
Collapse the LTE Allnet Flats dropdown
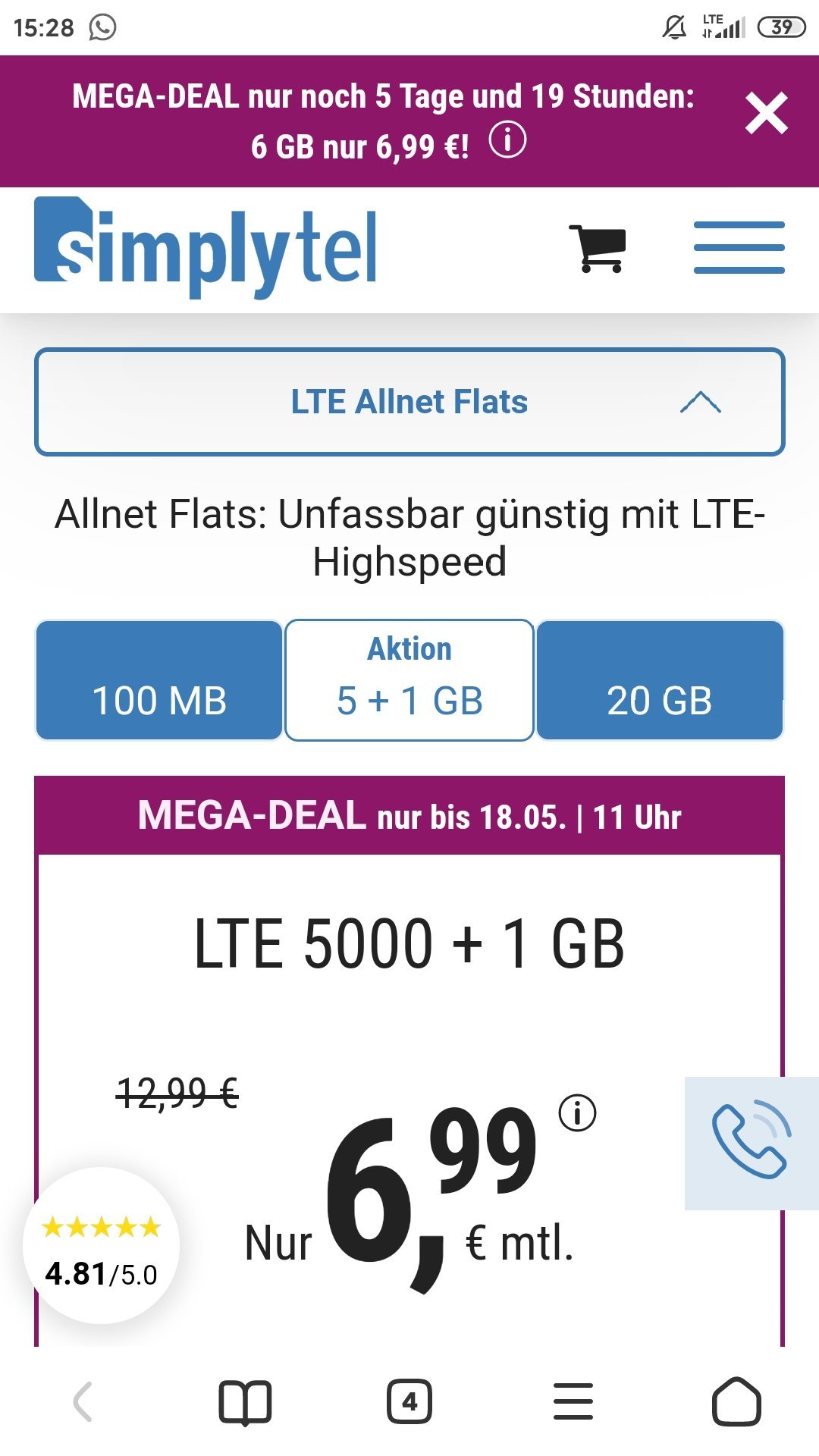[x=409, y=402]
